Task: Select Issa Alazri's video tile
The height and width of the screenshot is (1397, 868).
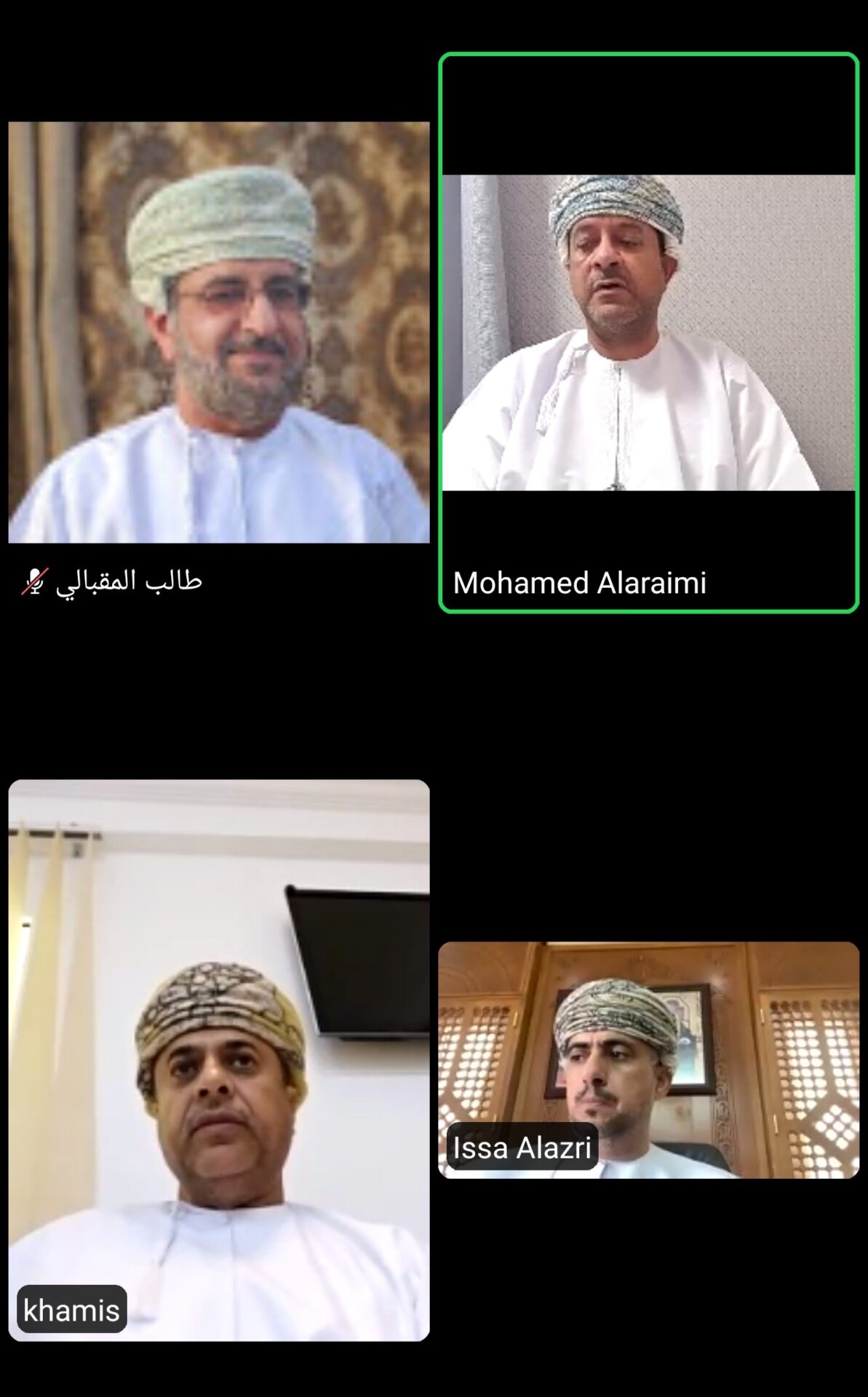Action: click(x=648, y=1059)
